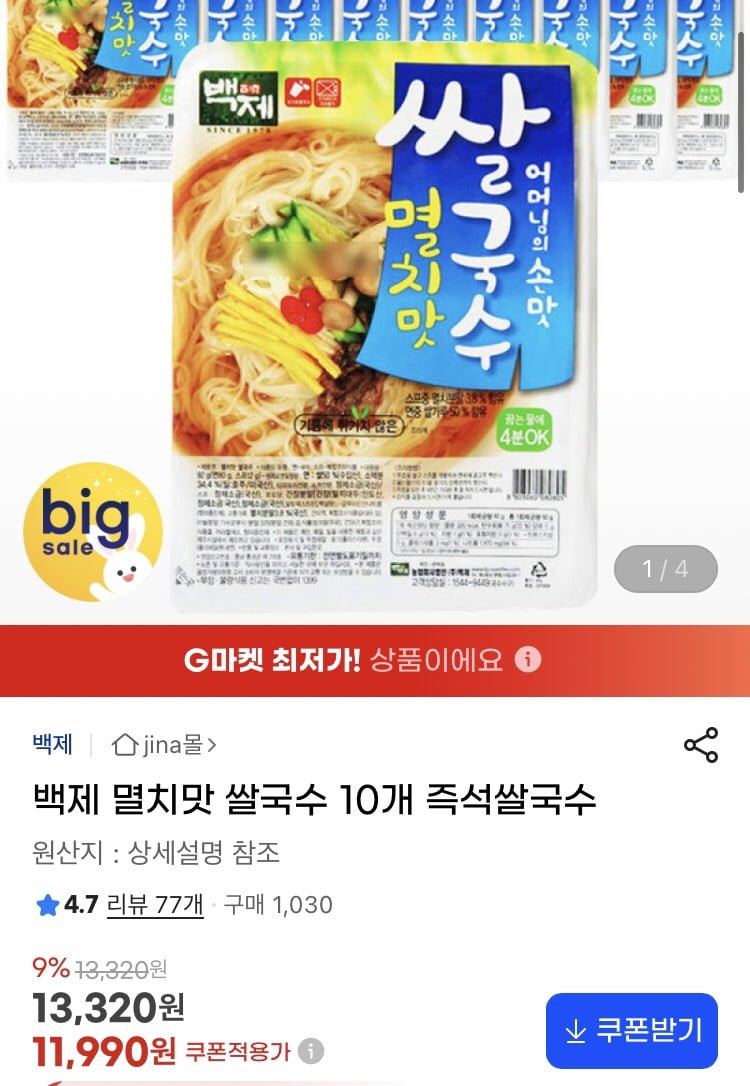
Task: Share this product
Action: (700, 746)
